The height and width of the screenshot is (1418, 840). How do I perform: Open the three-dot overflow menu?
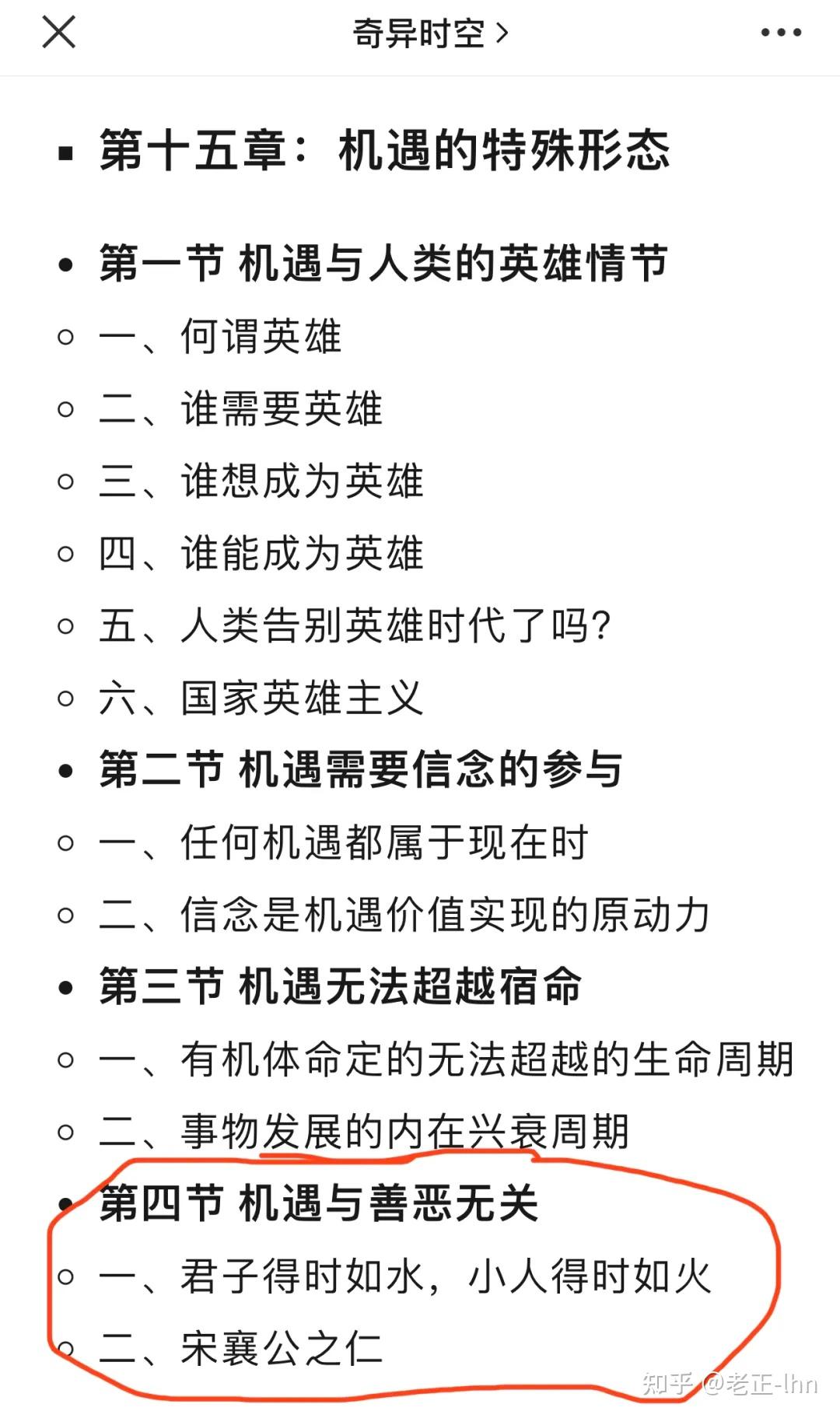click(781, 33)
